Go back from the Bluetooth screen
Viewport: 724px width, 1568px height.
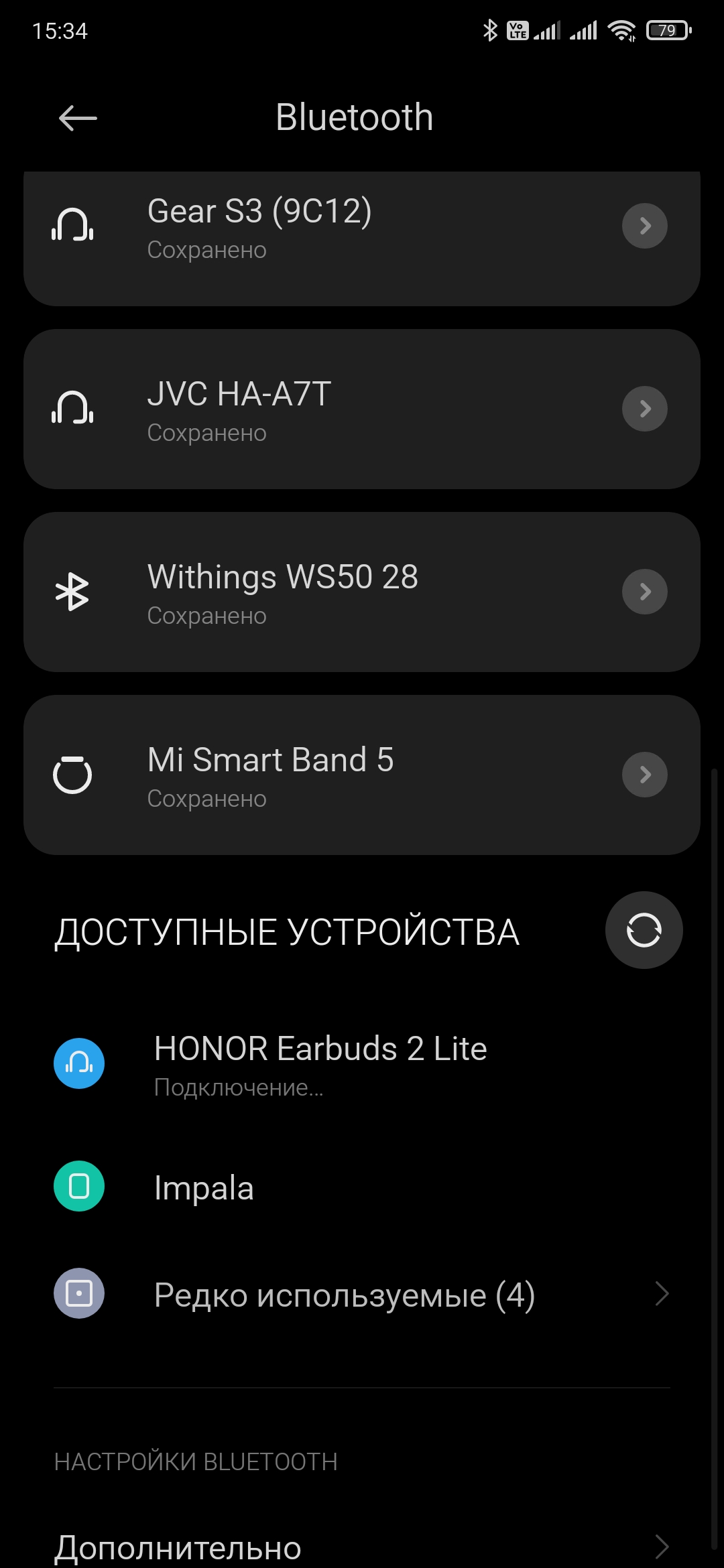78,119
